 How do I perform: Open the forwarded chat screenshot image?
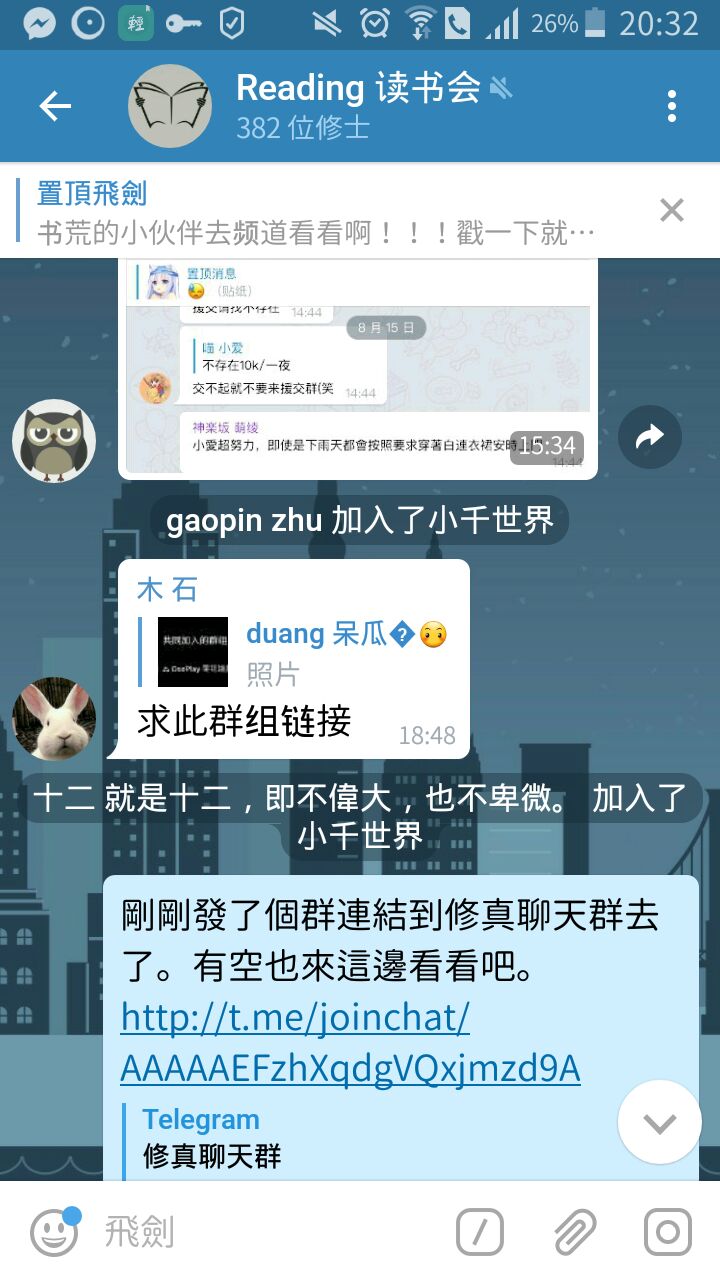coord(357,367)
